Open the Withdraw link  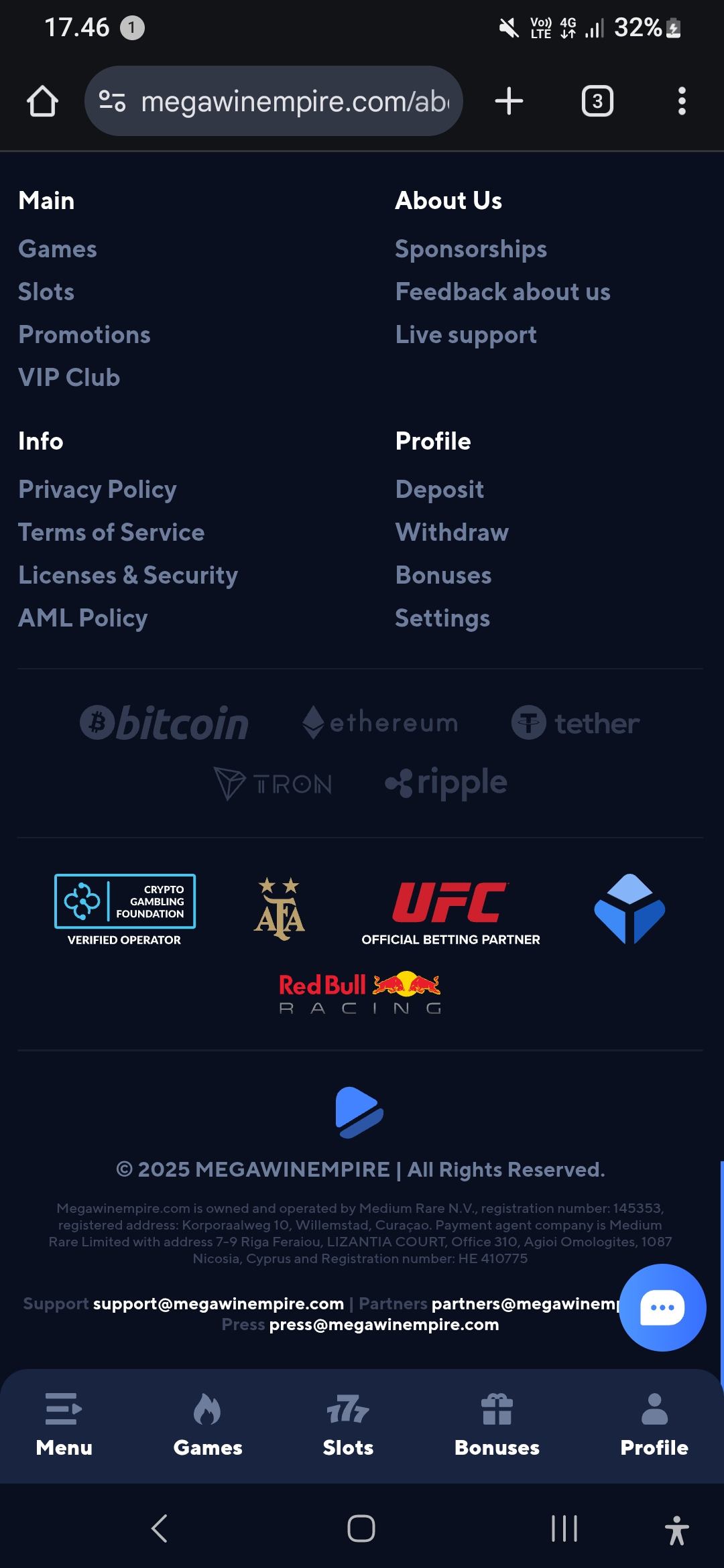(452, 532)
